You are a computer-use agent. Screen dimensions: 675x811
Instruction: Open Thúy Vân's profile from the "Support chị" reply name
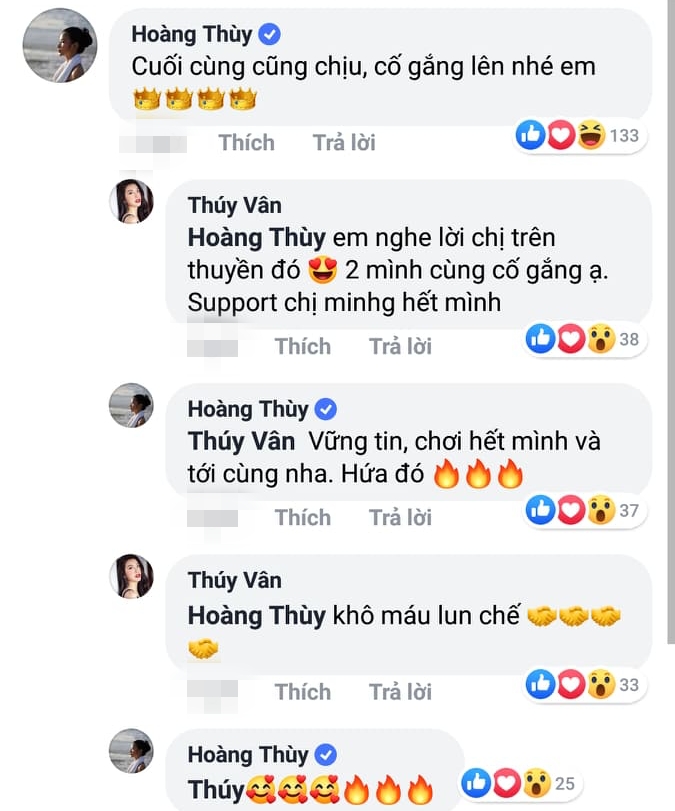(234, 205)
